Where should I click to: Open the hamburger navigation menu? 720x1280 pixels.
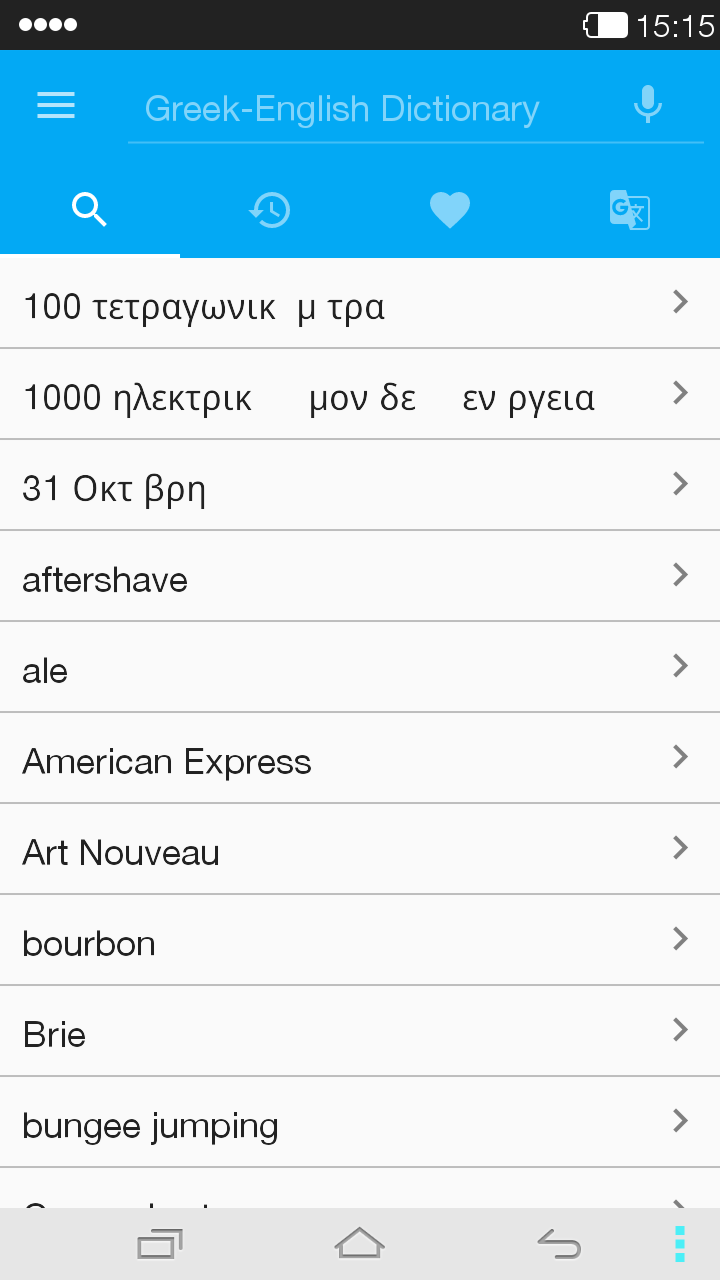(56, 106)
